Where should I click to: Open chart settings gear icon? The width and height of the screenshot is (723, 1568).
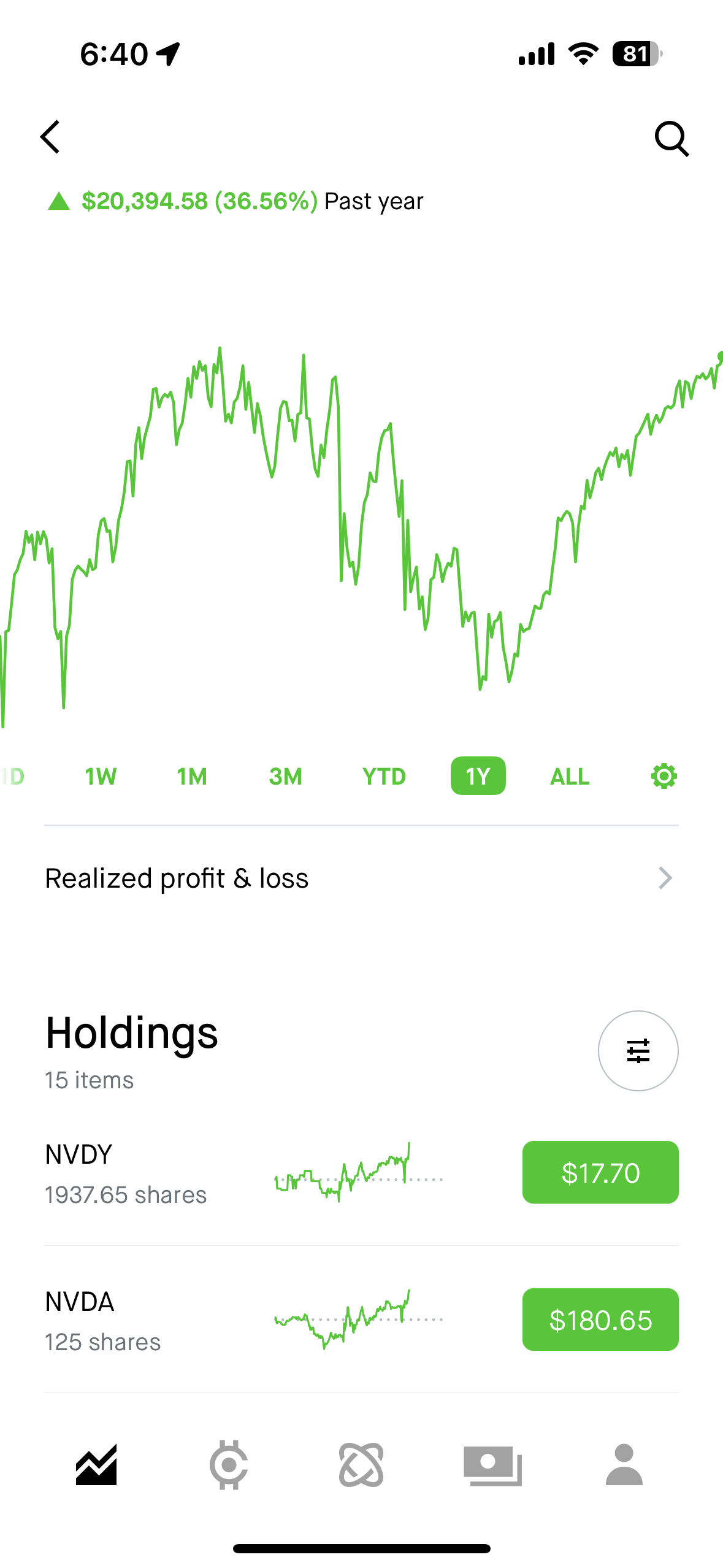coord(664,777)
